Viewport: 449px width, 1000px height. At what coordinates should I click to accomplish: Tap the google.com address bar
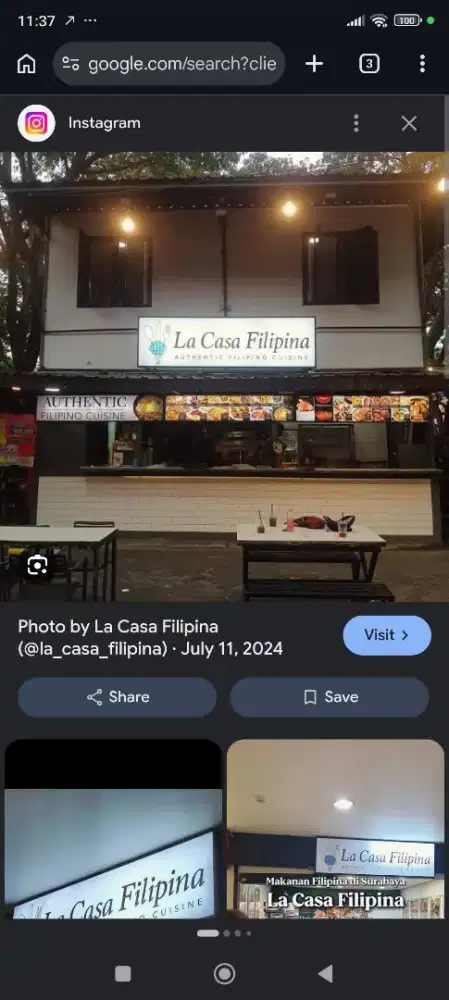pyautogui.click(x=169, y=64)
